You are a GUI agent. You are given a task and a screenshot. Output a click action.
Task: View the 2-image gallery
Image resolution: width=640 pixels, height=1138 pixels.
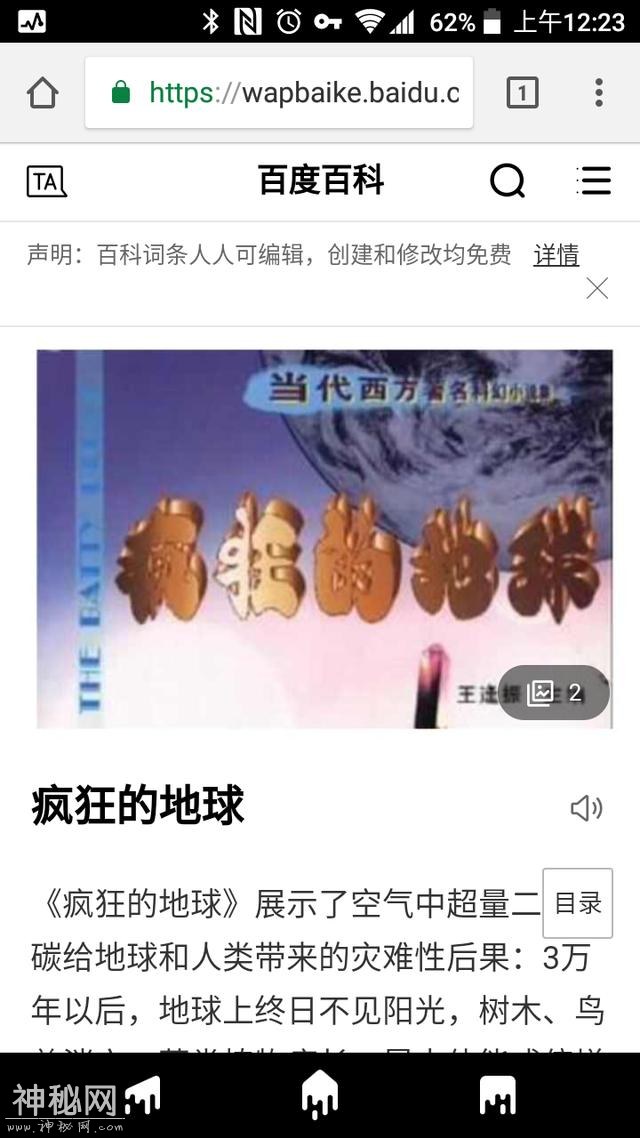click(555, 692)
